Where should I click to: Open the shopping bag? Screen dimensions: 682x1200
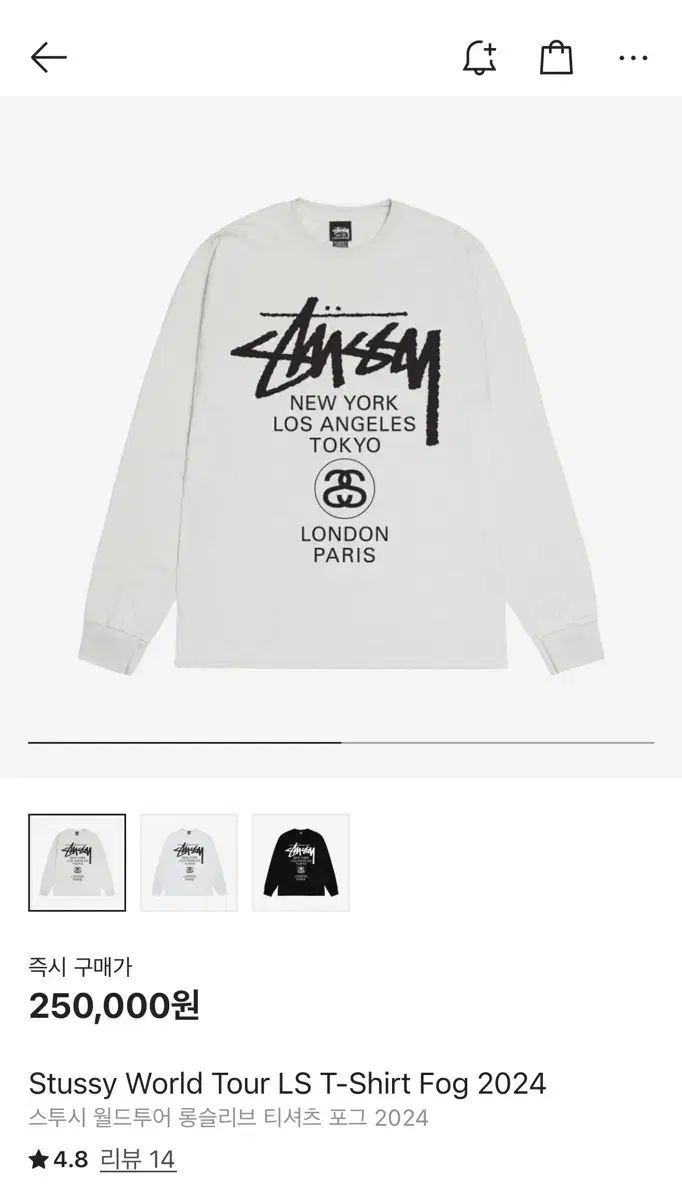(556, 58)
